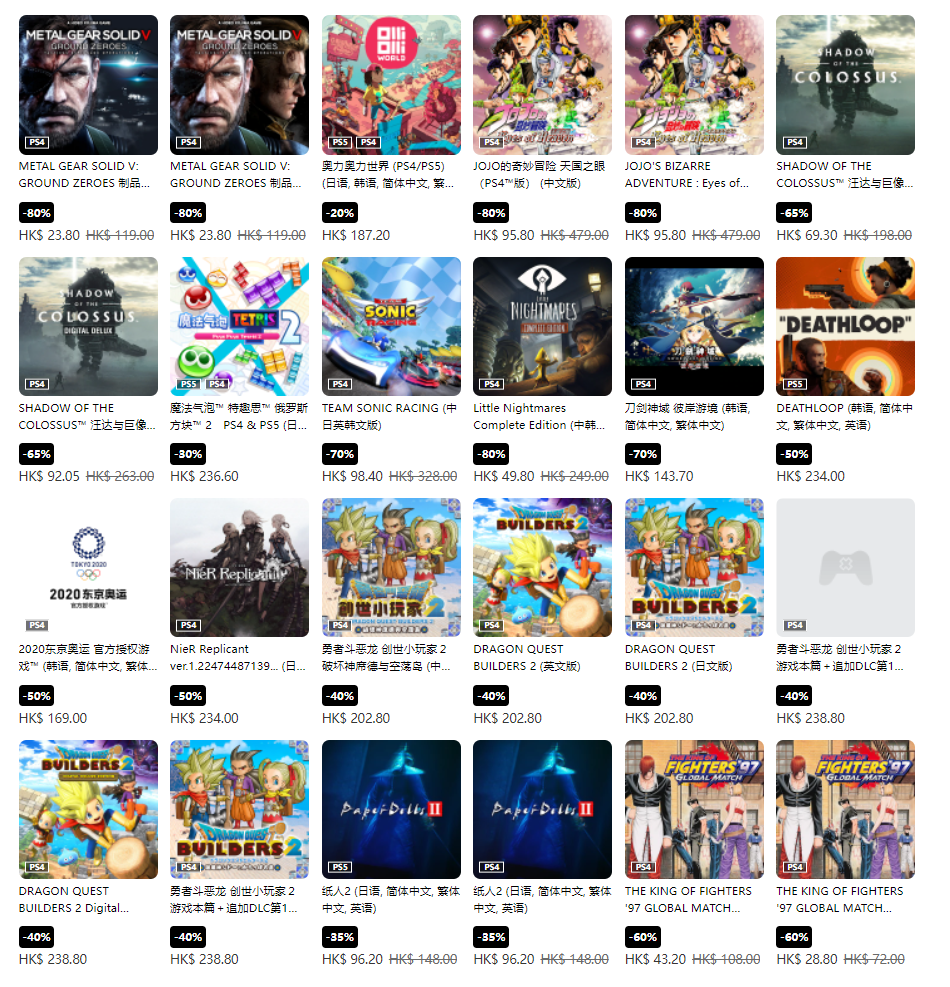Open JOJO'S BIZARRE ADVENTURE: Eyes of Heaven card

tap(694, 85)
